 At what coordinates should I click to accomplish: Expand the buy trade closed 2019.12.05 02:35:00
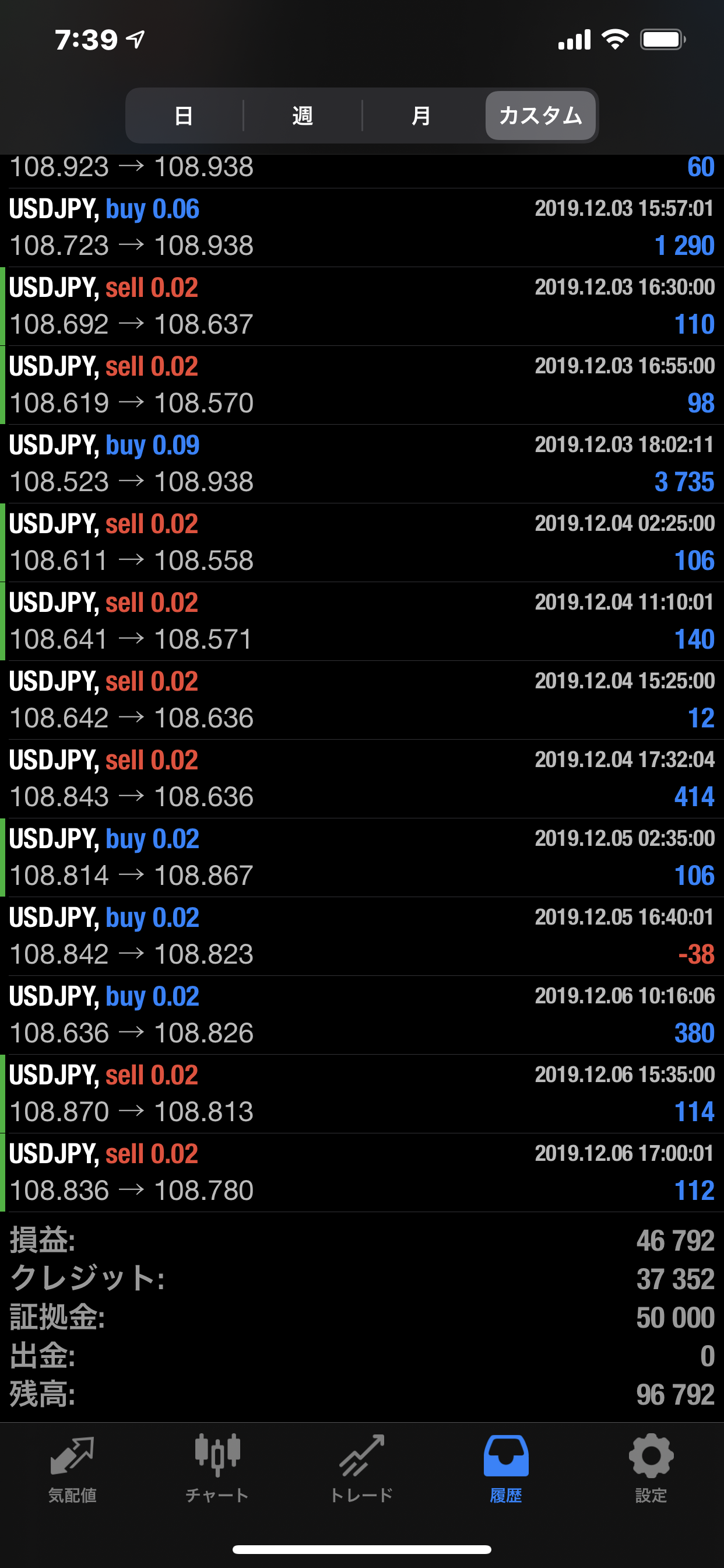coord(362,857)
